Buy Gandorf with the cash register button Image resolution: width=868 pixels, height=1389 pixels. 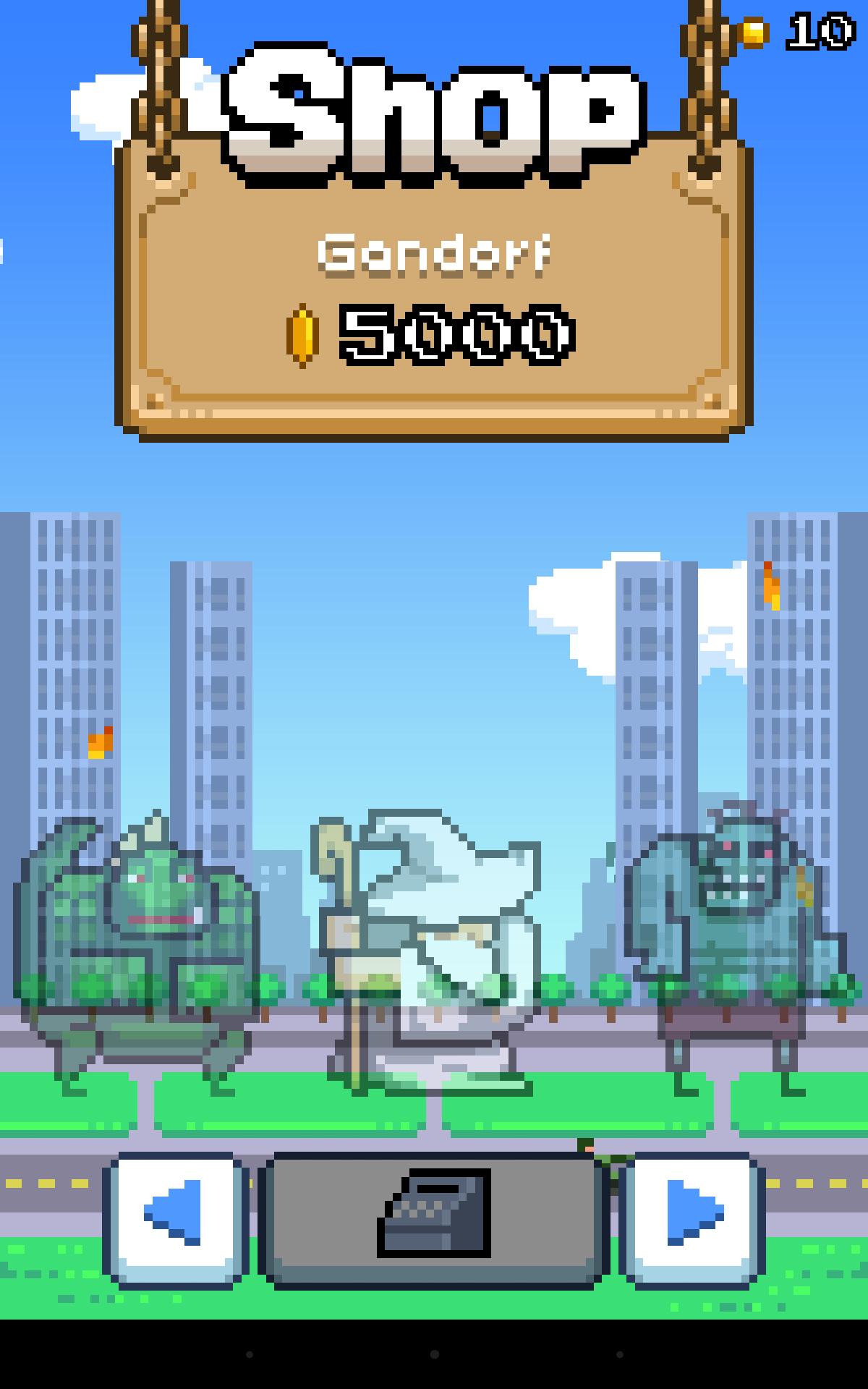[x=434, y=1218]
